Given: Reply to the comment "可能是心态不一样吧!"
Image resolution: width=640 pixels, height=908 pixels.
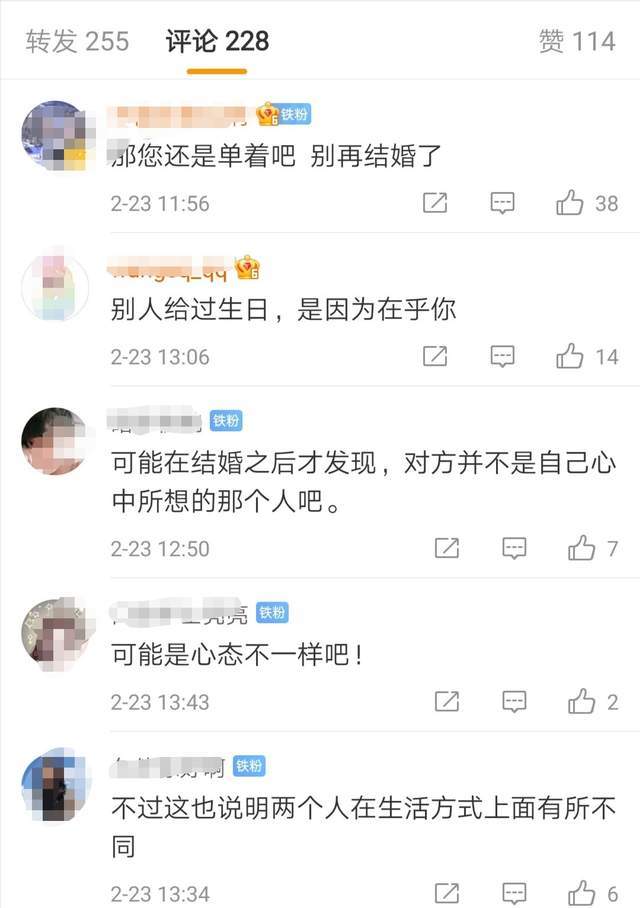Looking at the screenshot, I should [514, 702].
